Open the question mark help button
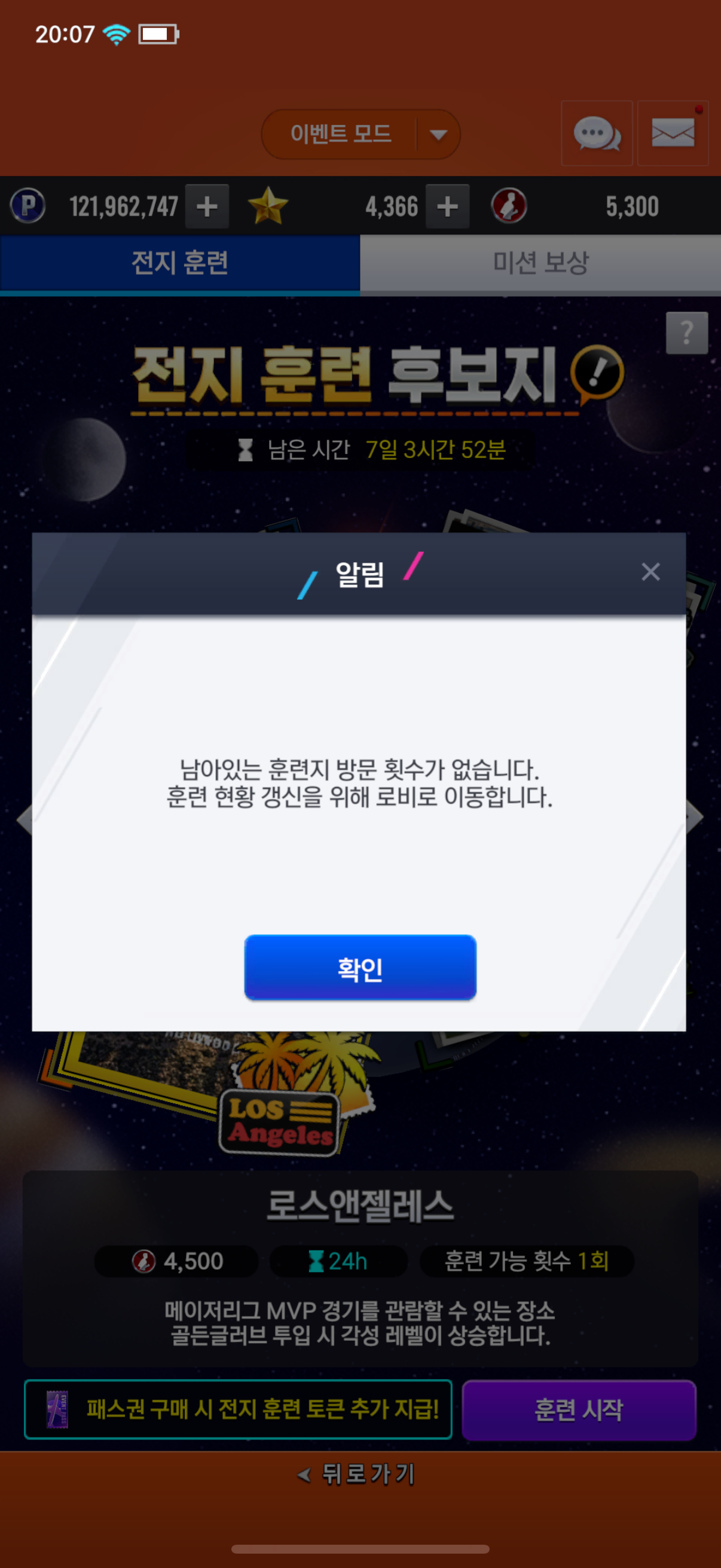The width and height of the screenshot is (721, 1568). point(687,333)
